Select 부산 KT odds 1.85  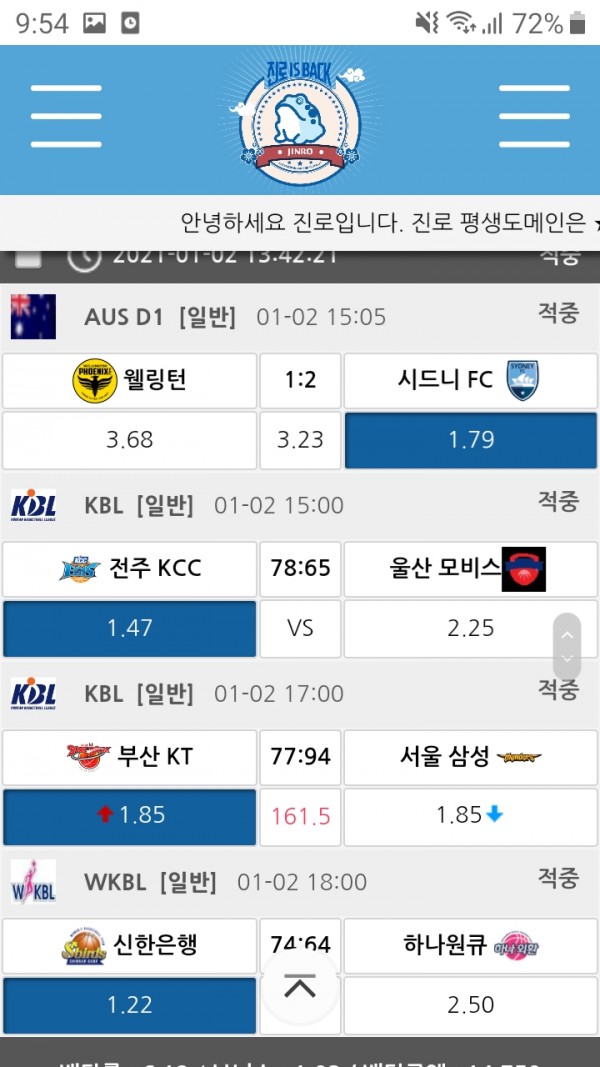(x=129, y=816)
